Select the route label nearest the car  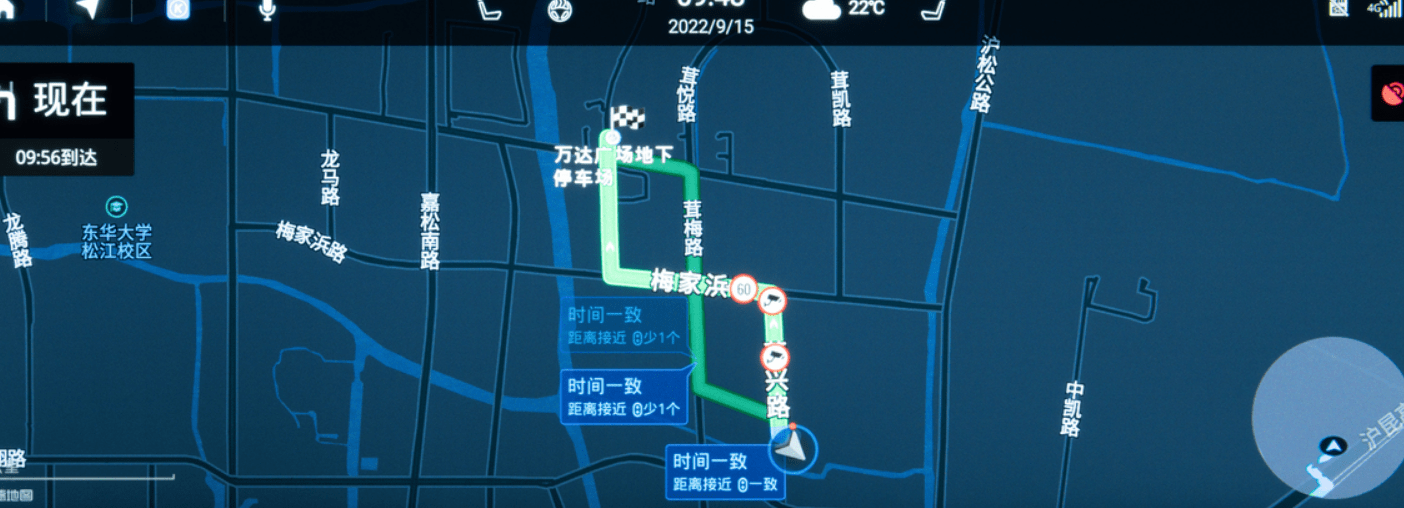[725, 472]
